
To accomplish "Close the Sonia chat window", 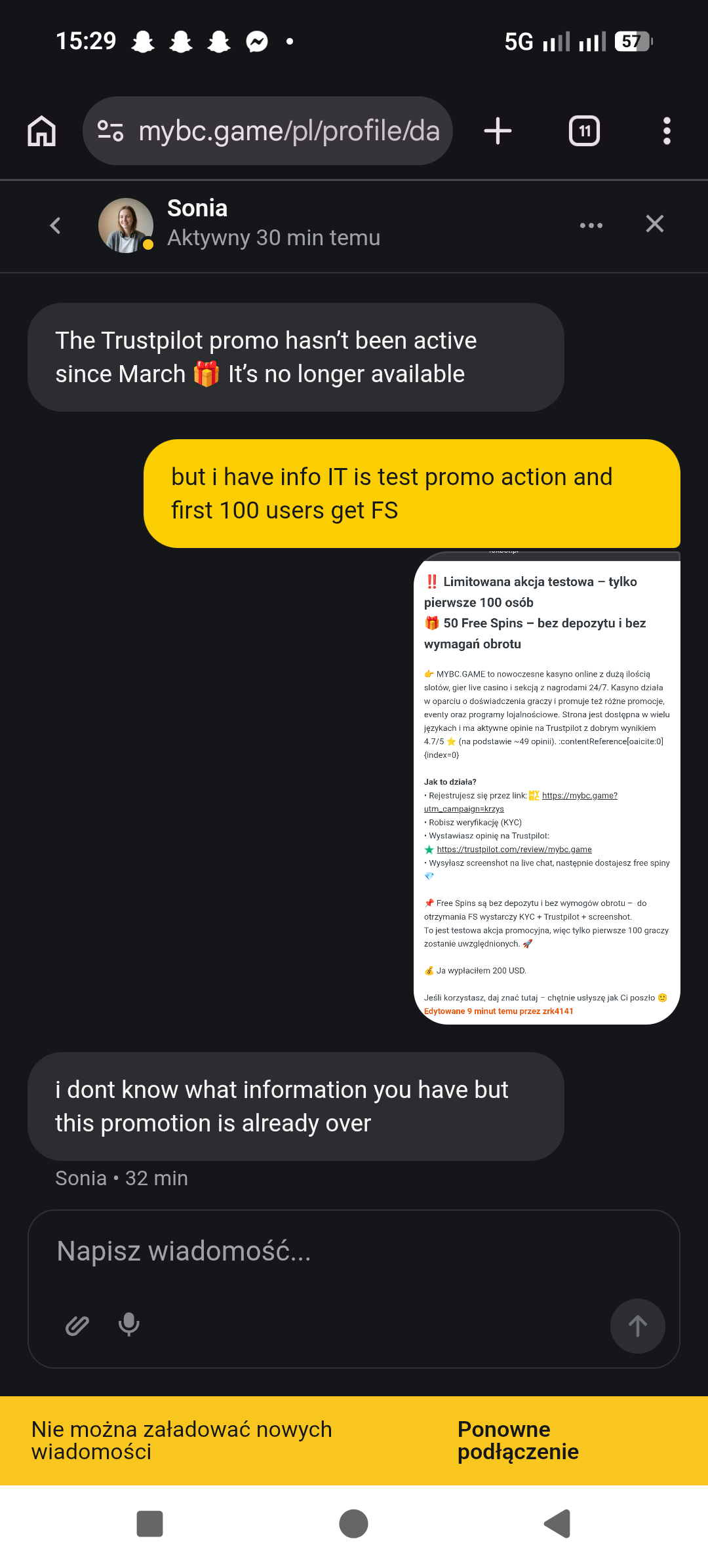I will coord(654,224).
